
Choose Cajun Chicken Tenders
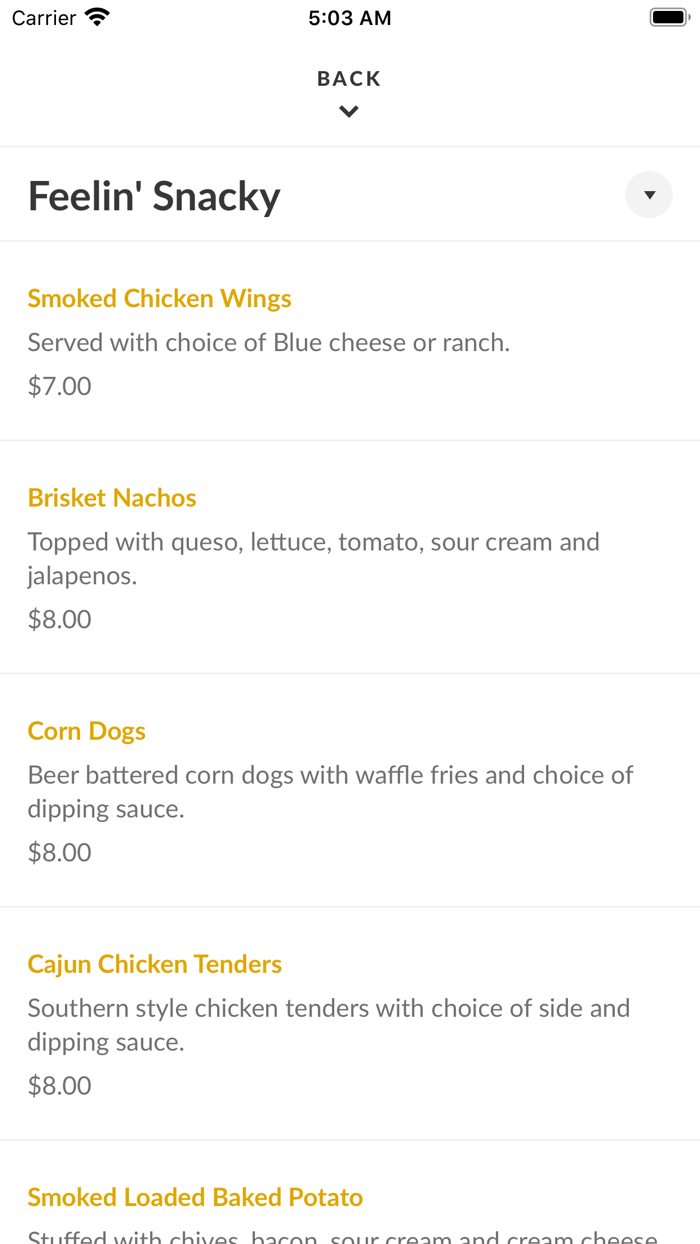click(x=155, y=964)
